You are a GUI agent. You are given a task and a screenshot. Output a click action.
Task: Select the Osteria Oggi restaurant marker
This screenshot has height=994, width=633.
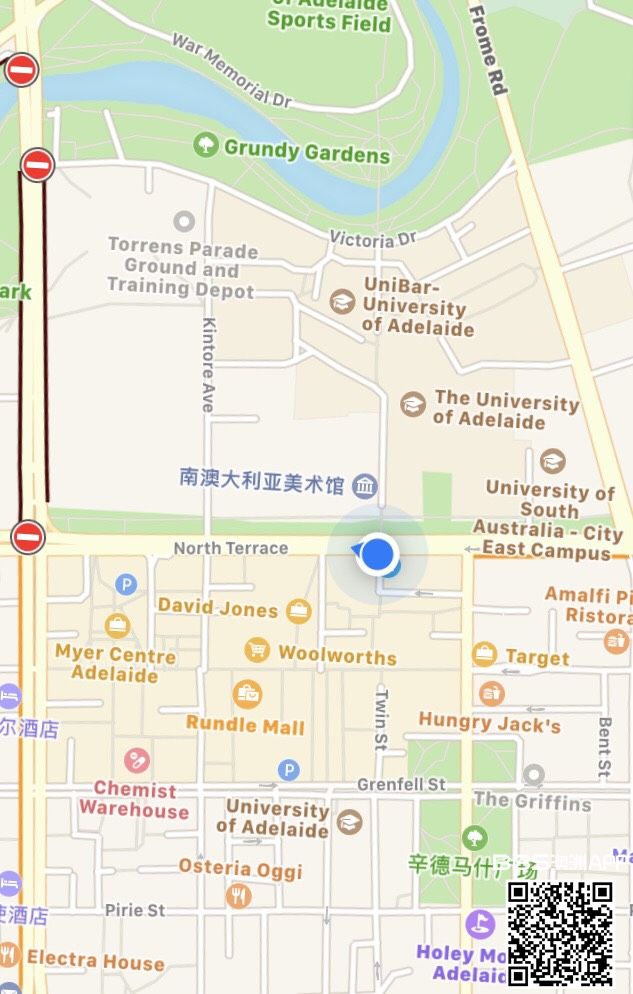coord(238,895)
